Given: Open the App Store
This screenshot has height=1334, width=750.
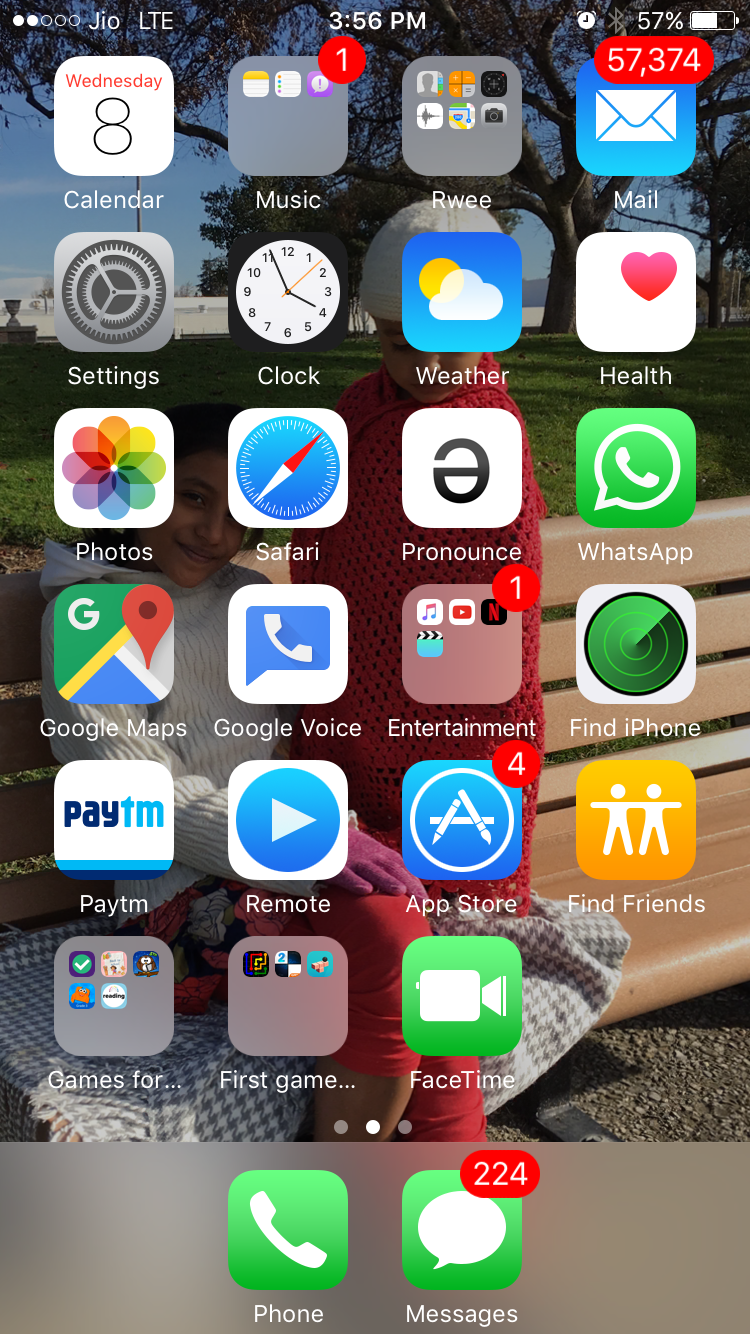Looking at the screenshot, I should pyautogui.click(x=462, y=820).
